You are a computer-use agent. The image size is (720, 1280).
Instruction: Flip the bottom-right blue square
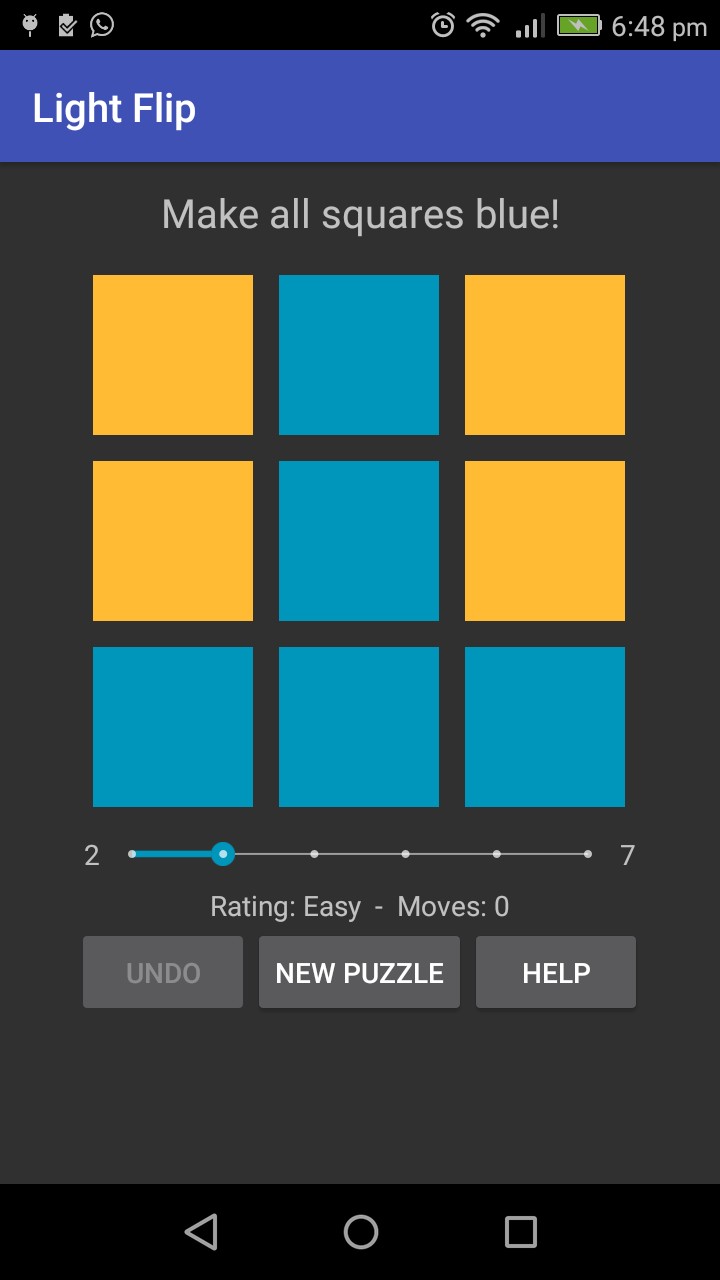[545, 727]
